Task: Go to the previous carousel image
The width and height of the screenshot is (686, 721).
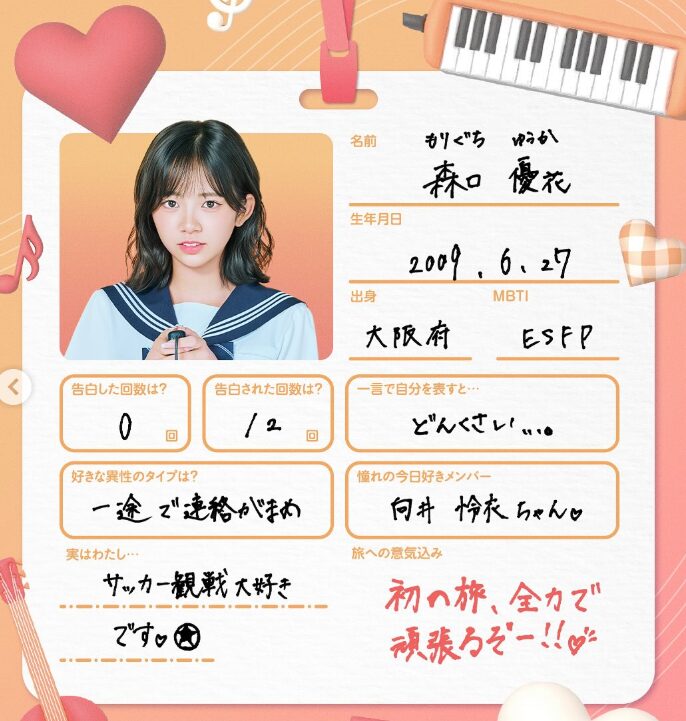Action: tap(12, 388)
